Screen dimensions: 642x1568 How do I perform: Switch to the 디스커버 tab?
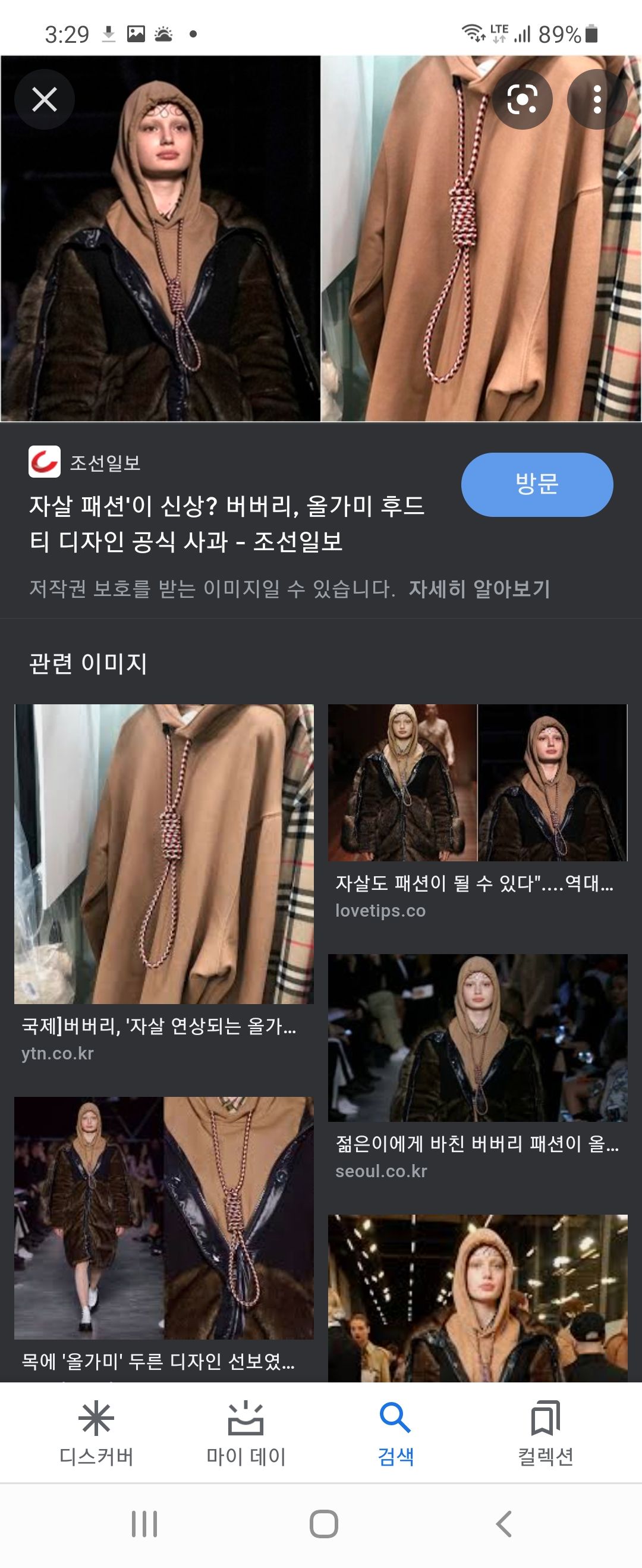(96, 1433)
